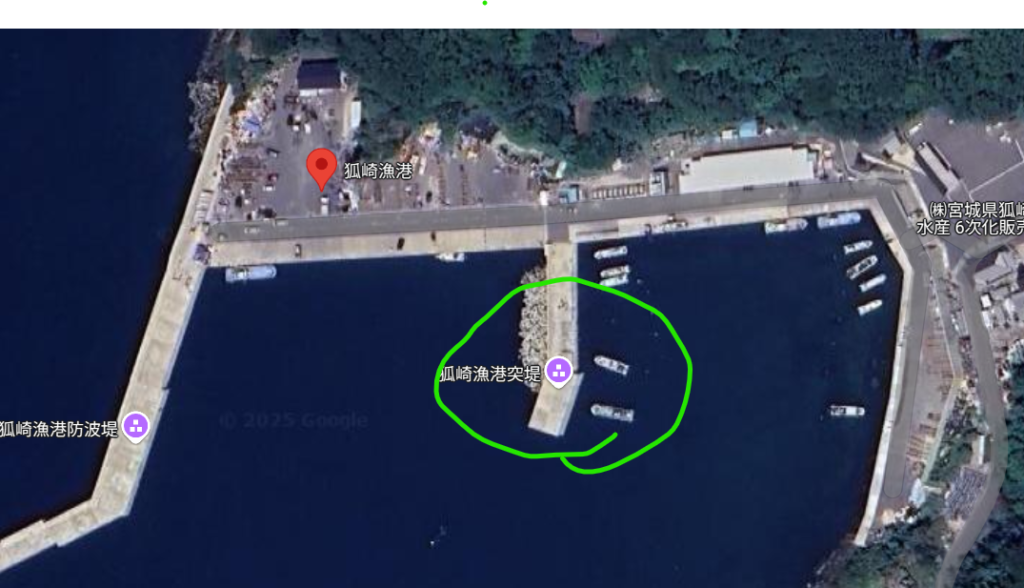
Task: Open the 狐崎漁港突堤 purple place marker
Action: coord(559,372)
